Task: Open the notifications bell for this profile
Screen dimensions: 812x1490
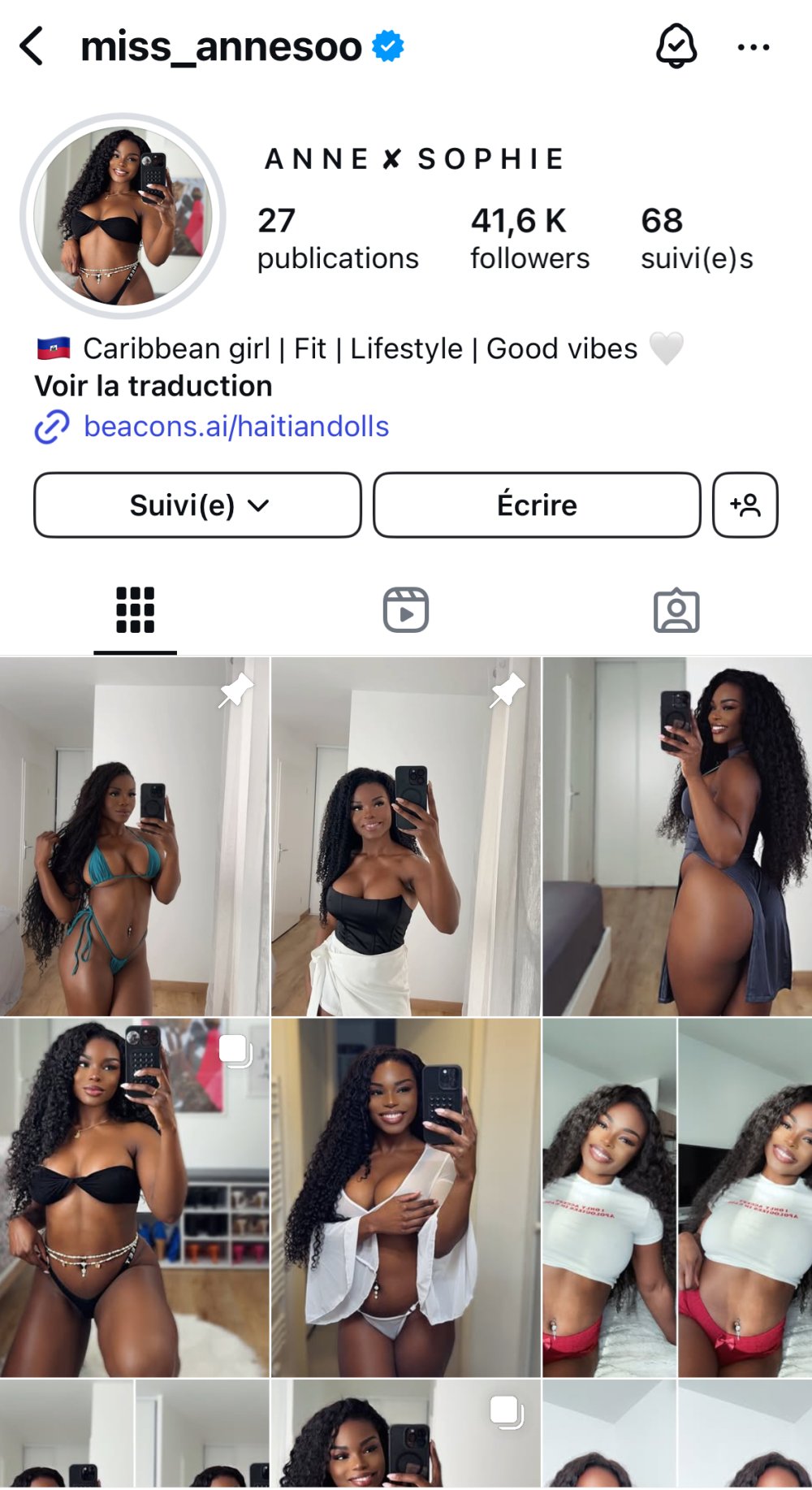Action: click(676, 46)
